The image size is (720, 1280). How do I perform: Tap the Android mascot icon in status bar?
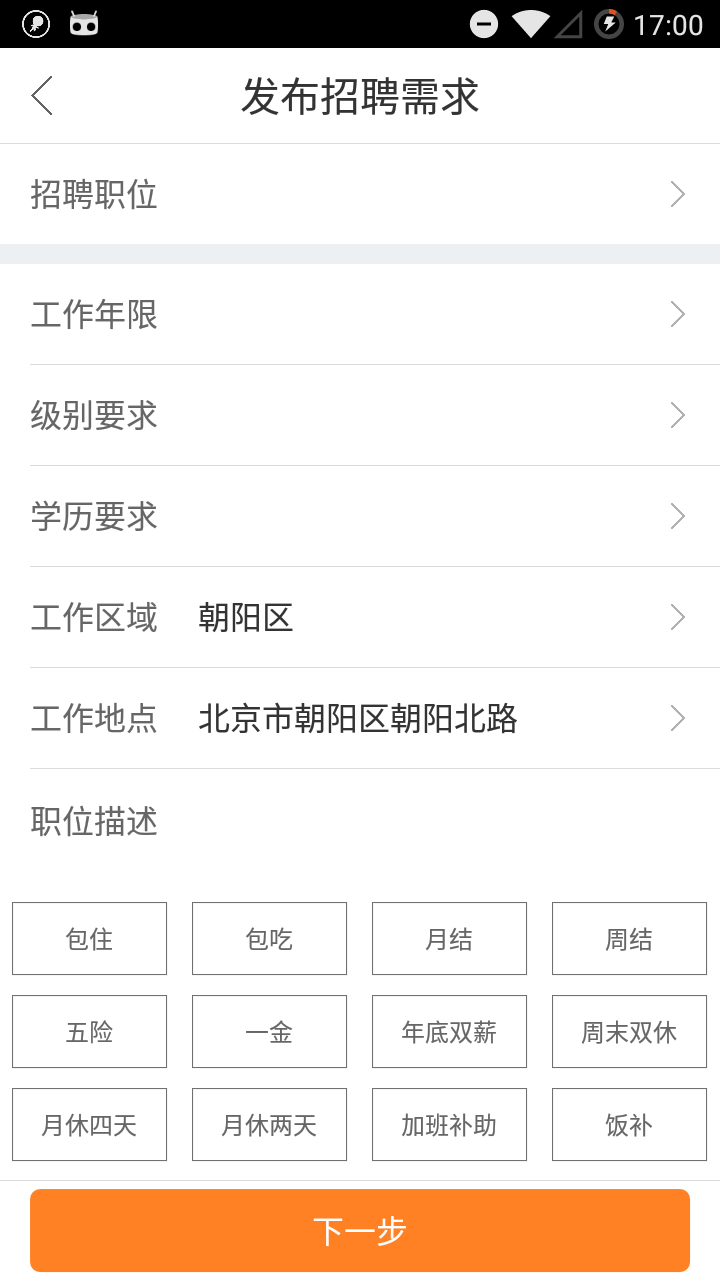85,22
